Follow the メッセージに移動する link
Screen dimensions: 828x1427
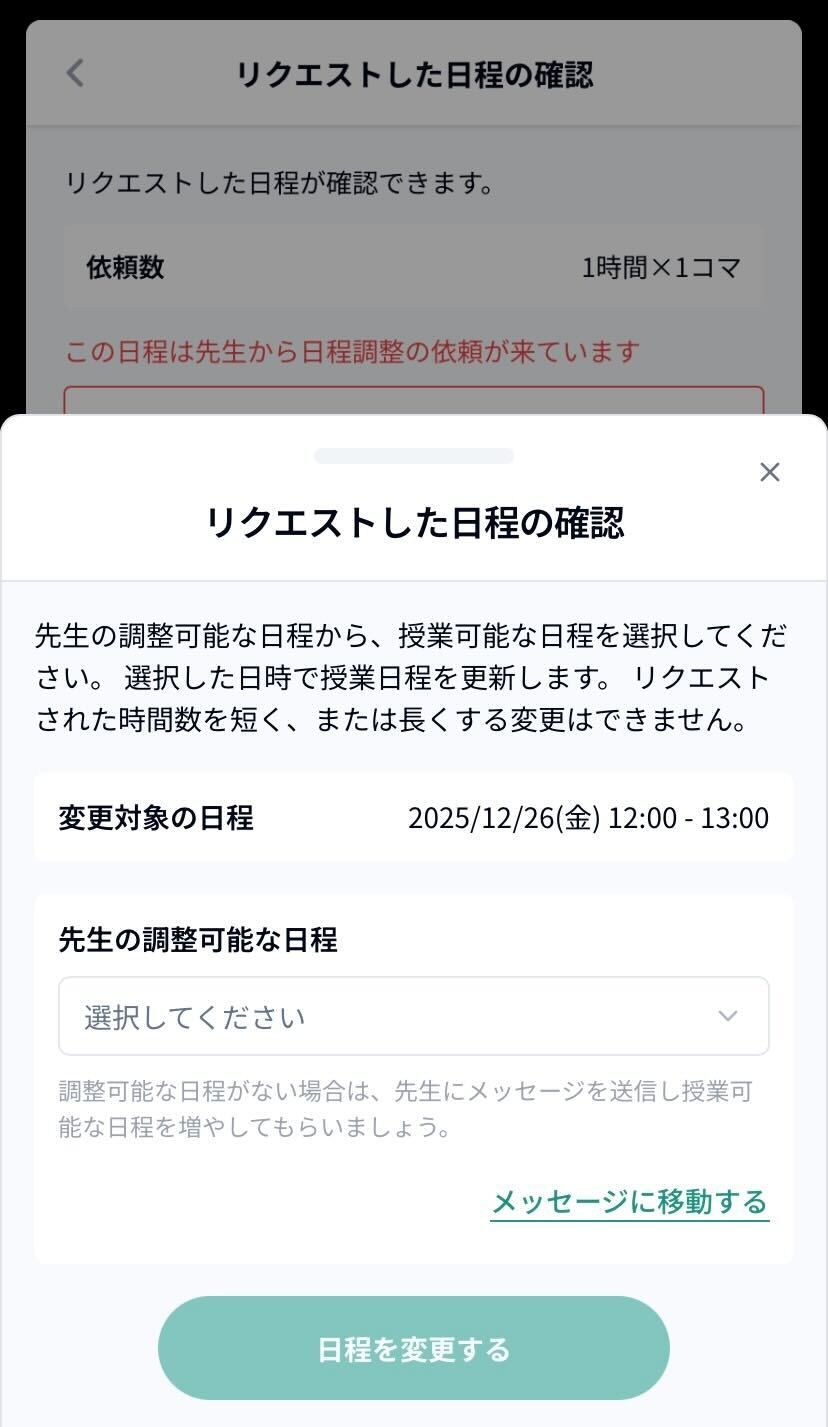(x=629, y=1201)
